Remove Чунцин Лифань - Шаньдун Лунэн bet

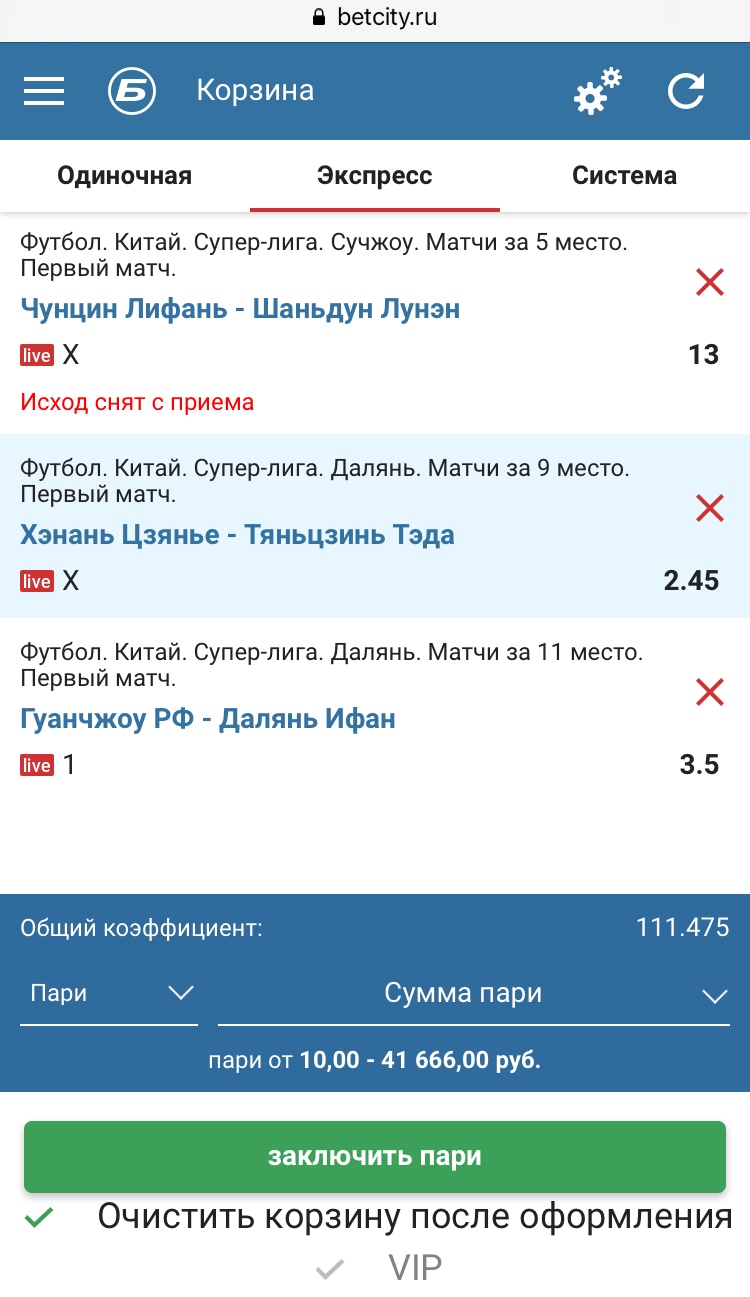(x=710, y=282)
